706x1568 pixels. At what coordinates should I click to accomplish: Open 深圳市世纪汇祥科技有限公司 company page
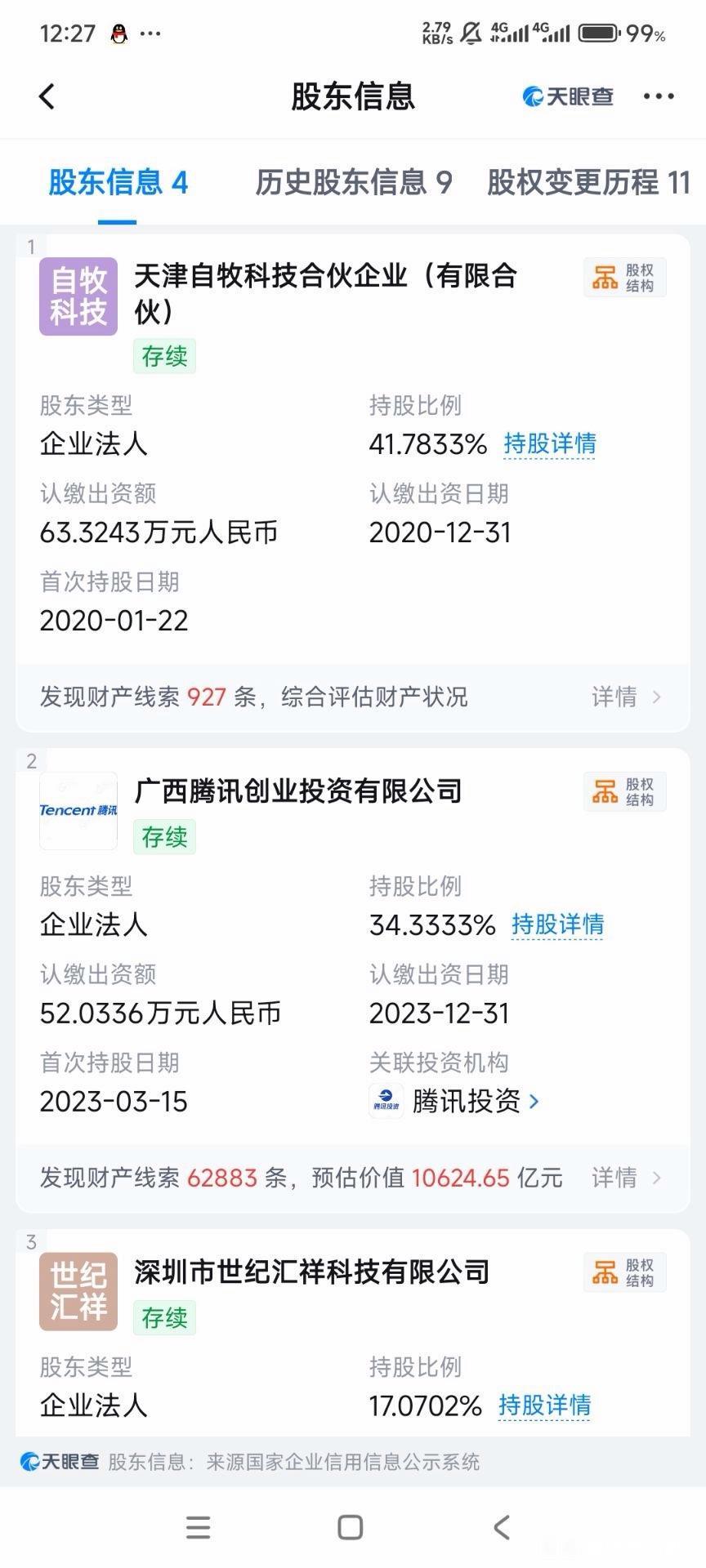coord(311,1272)
